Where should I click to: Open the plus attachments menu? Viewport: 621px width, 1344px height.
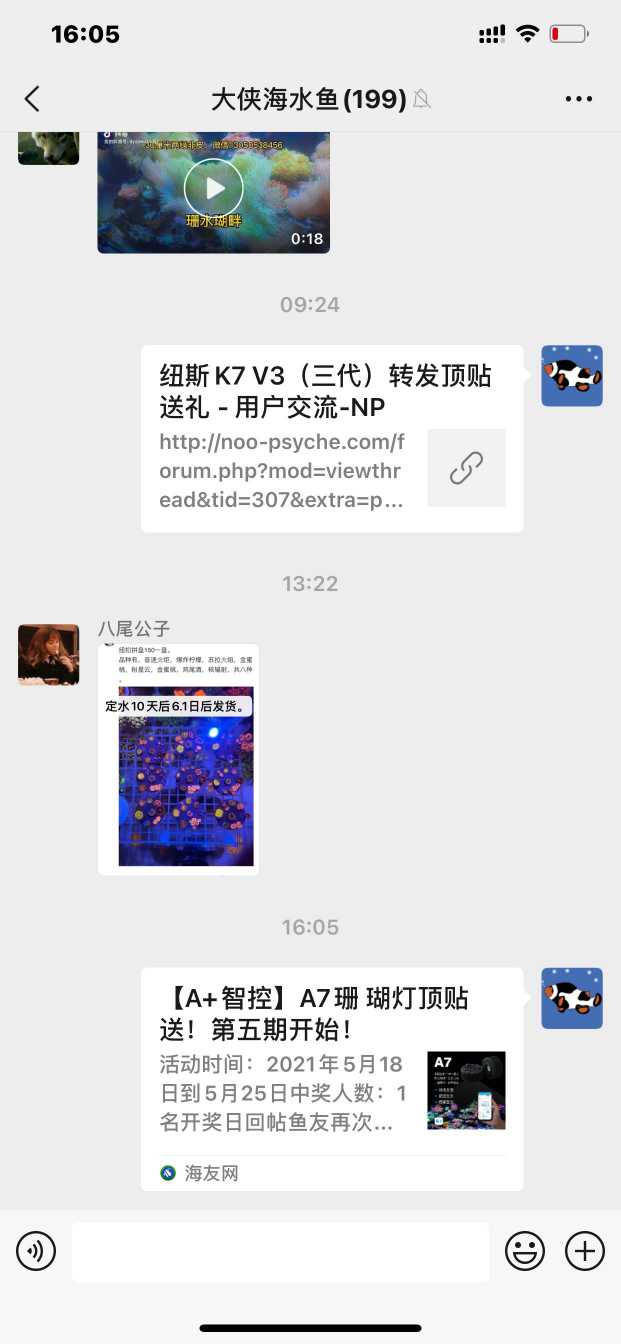coord(585,1251)
